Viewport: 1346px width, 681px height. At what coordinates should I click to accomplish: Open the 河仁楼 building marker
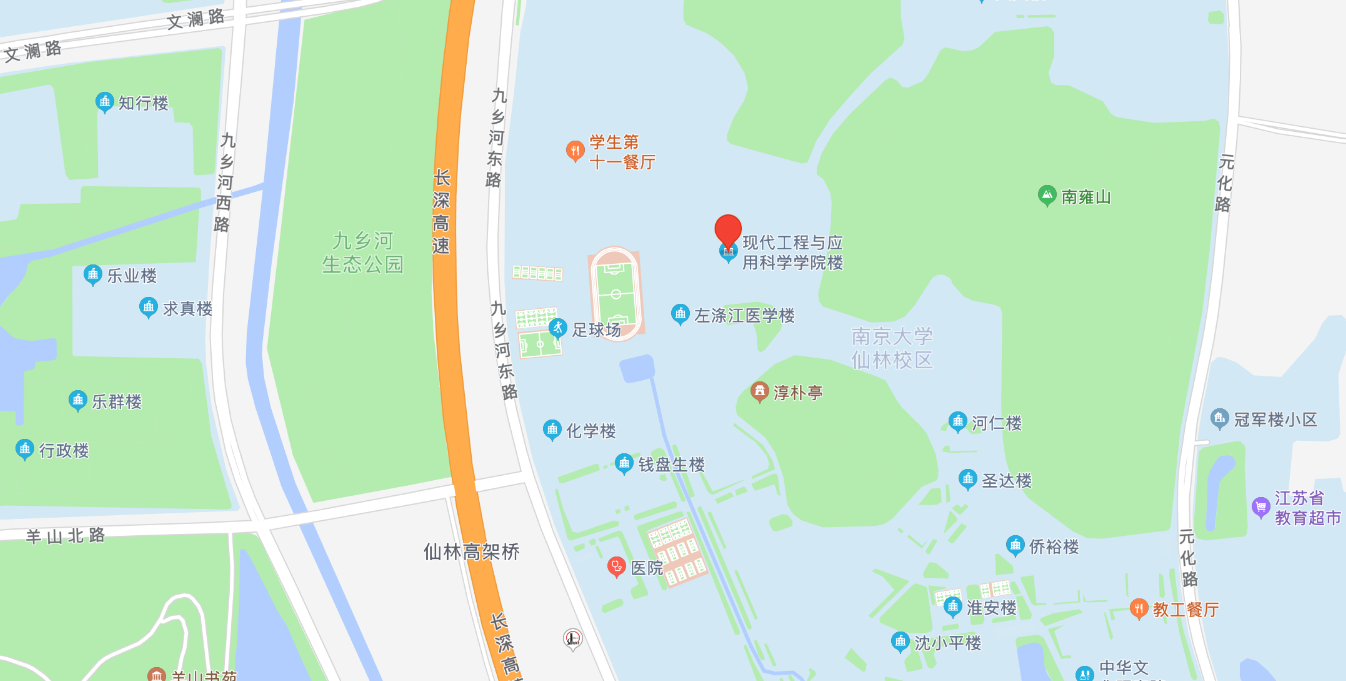pyautogui.click(x=958, y=422)
